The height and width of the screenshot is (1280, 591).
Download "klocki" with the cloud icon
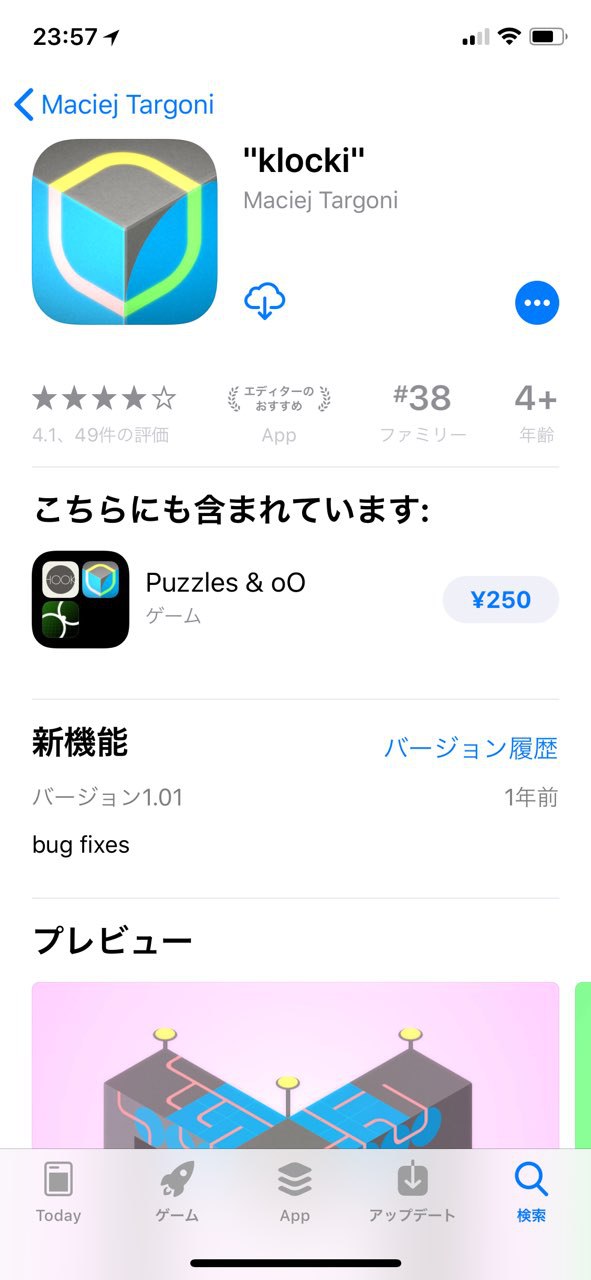point(265,300)
